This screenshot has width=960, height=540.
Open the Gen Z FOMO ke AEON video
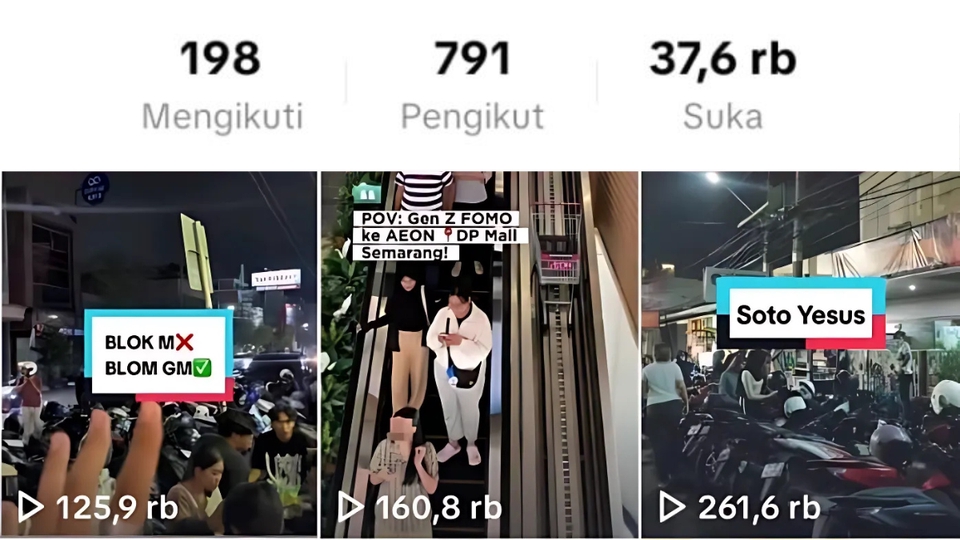pyautogui.click(x=478, y=355)
